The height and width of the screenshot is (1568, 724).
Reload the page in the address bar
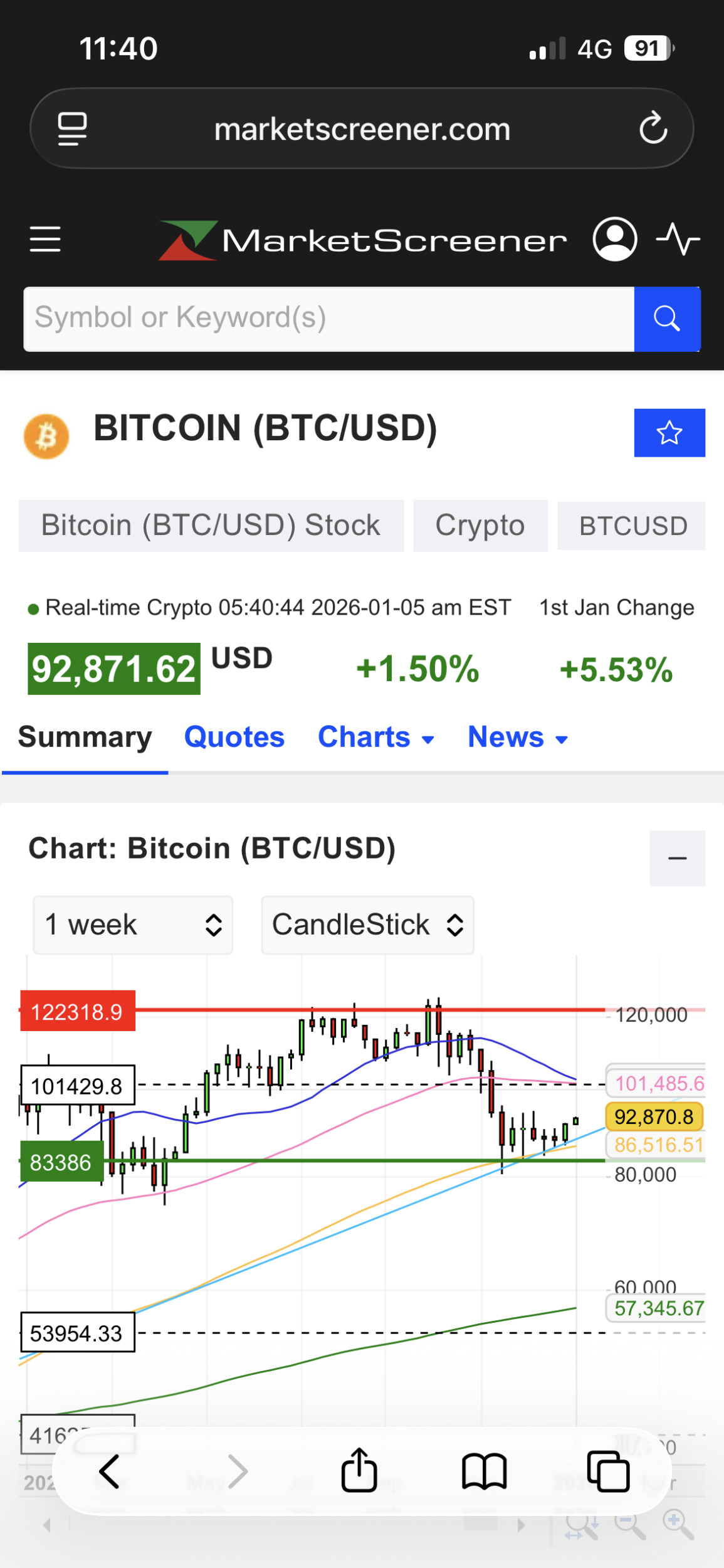coord(653,129)
